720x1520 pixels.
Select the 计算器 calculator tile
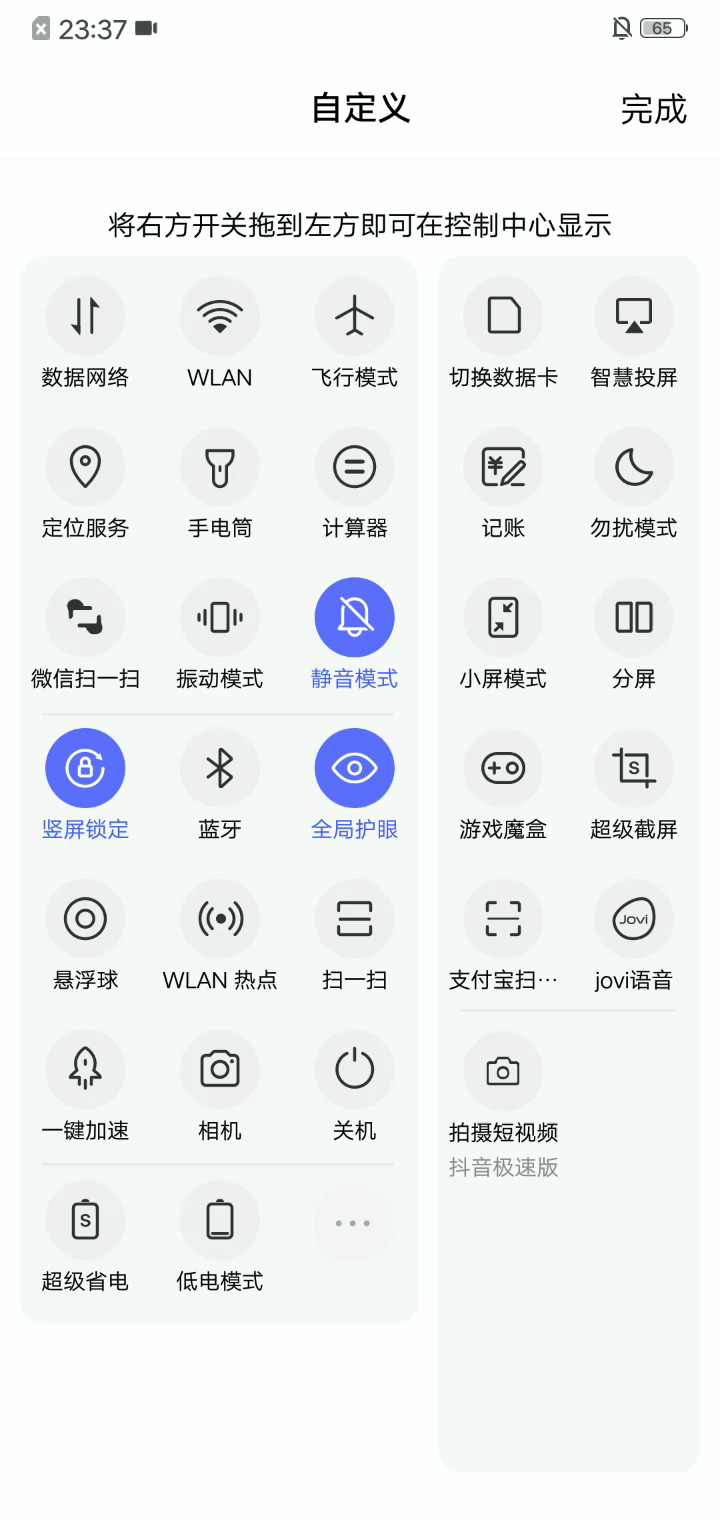pos(354,467)
